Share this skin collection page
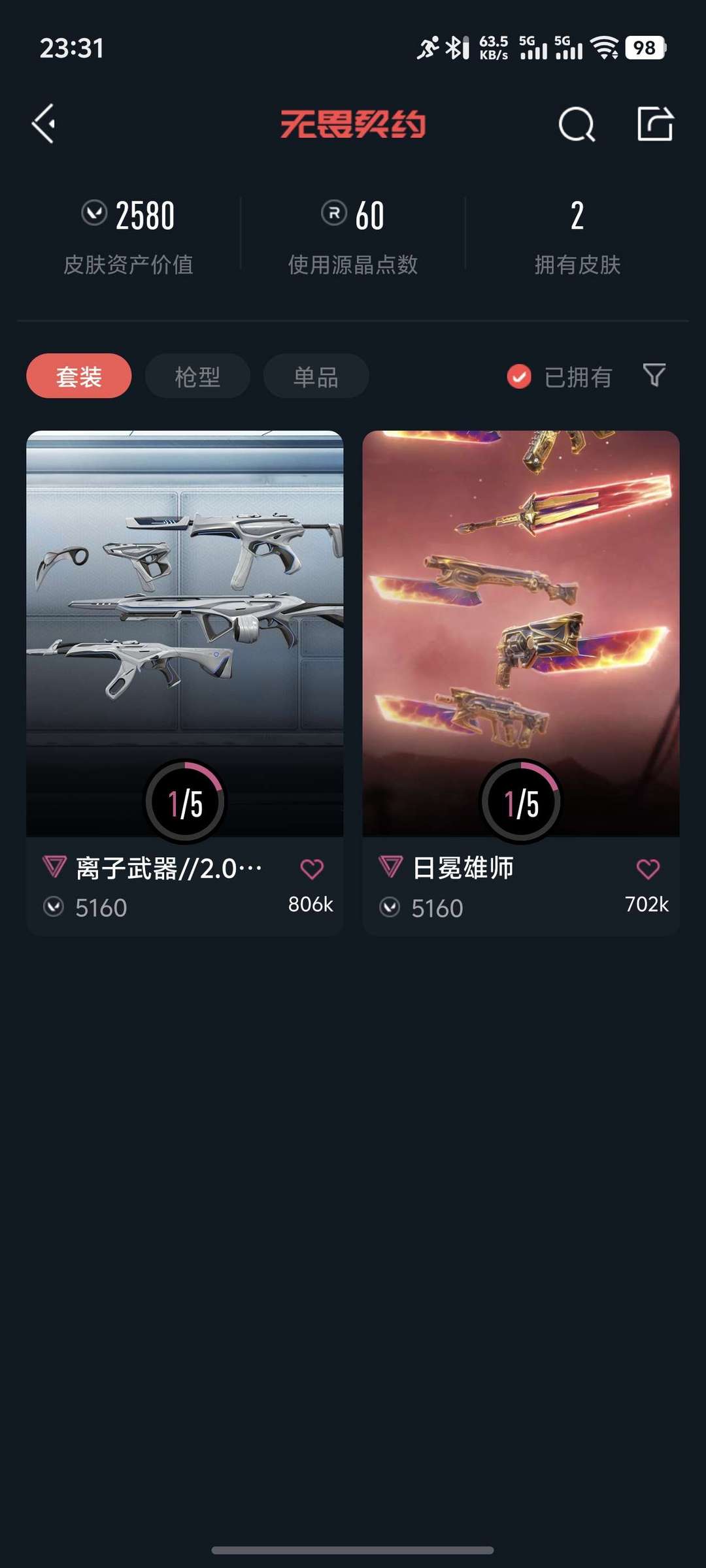 (x=654, y=123)
